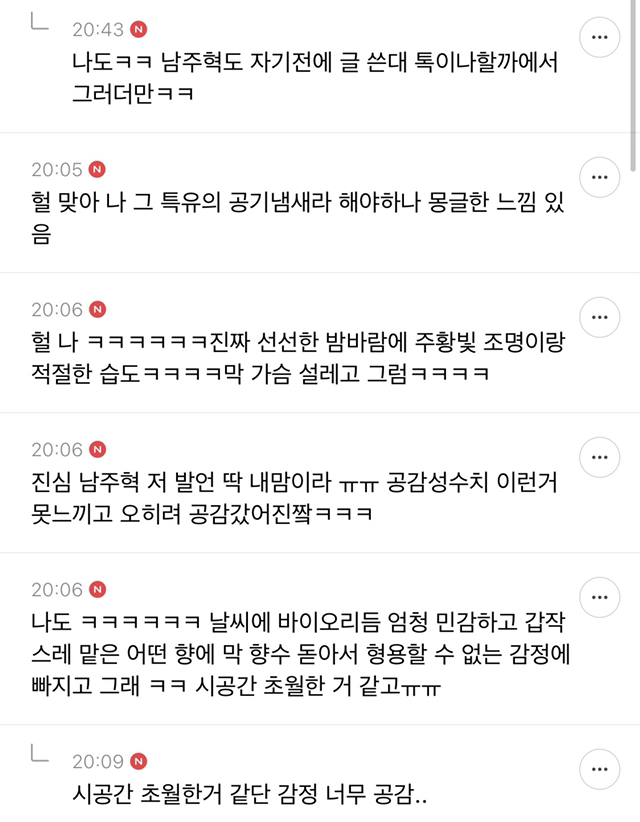640x822 pixels.
Task: Show options for the '진심 남주혁' comment
Action: pyautogui.click(x=599, y=457)
